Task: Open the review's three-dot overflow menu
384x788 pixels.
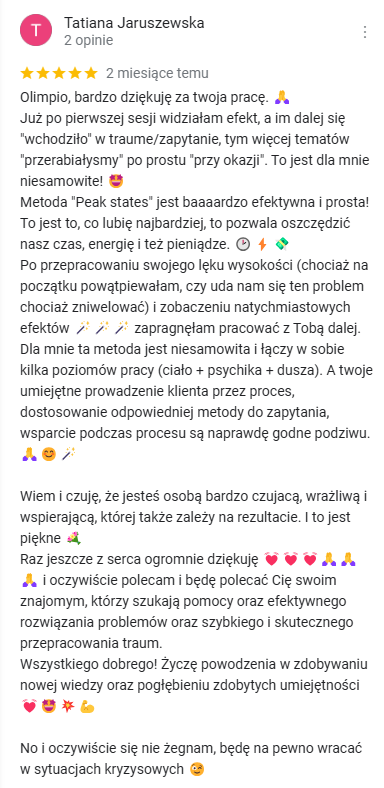Action: click(x=365, y=32)
